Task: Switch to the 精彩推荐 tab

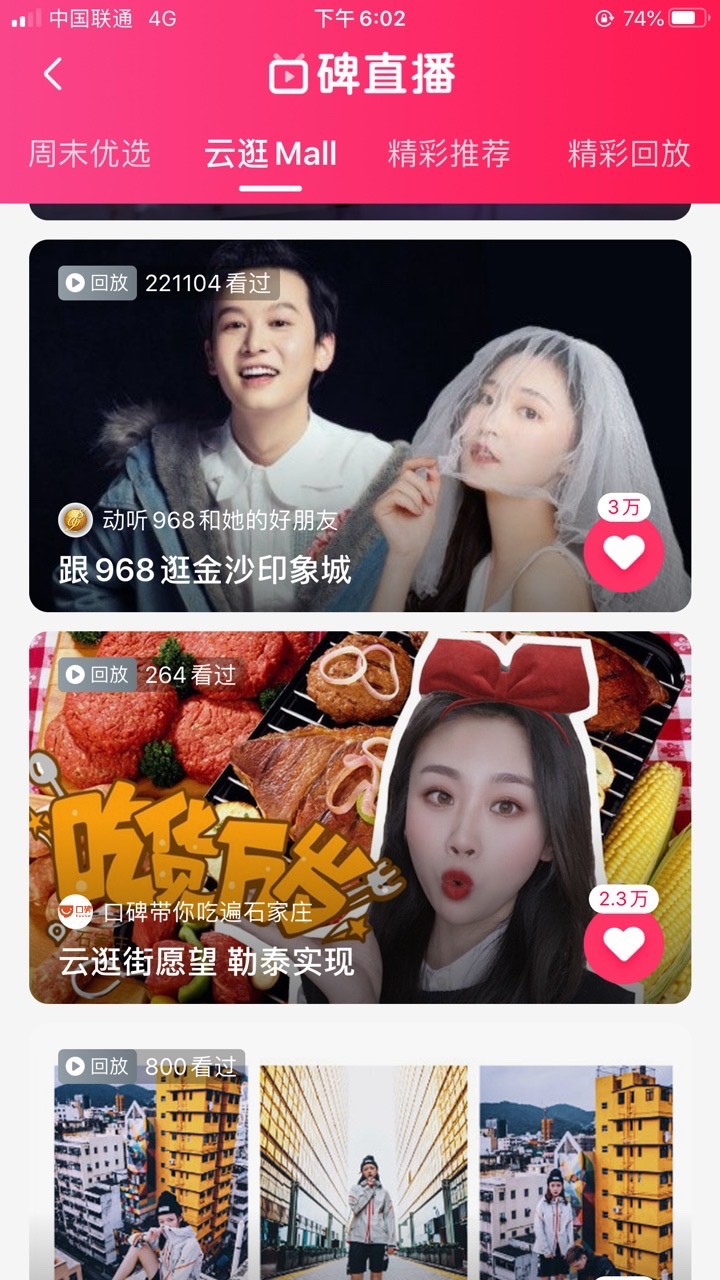Action: [446, 153]
